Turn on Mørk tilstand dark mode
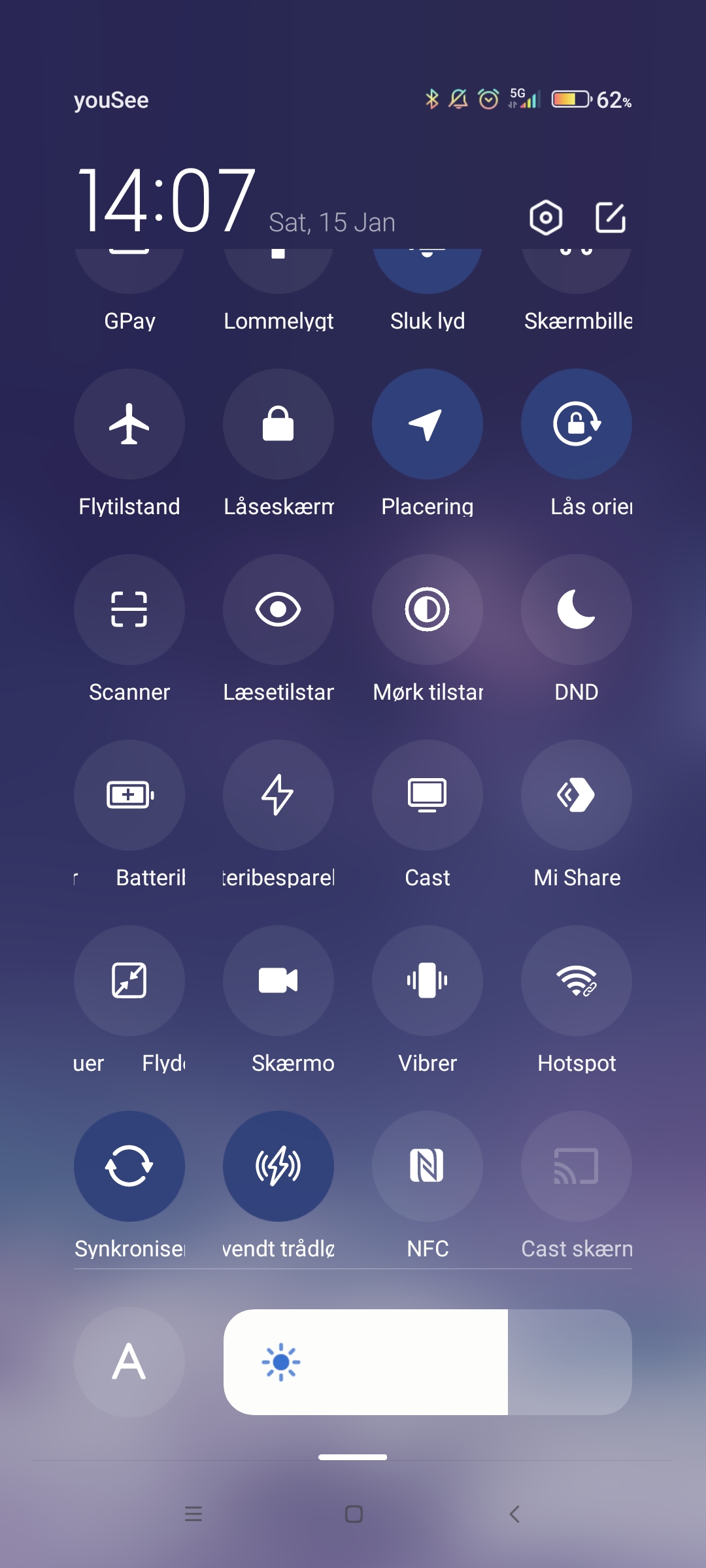Screen dimensions: 706x1568 click(428, 610)
